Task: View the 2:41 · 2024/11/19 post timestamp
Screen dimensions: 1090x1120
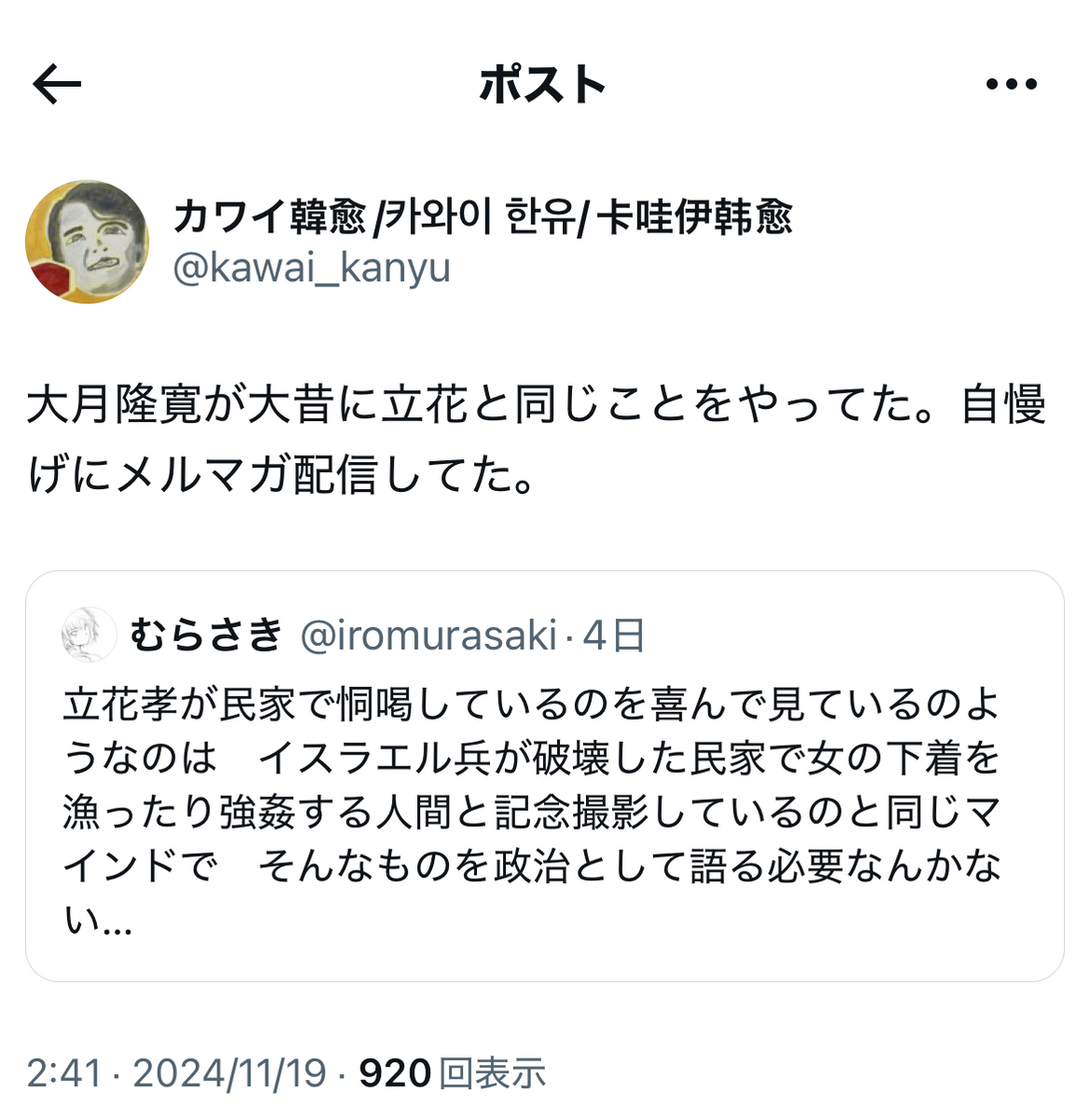Action: pos(176,1073)
